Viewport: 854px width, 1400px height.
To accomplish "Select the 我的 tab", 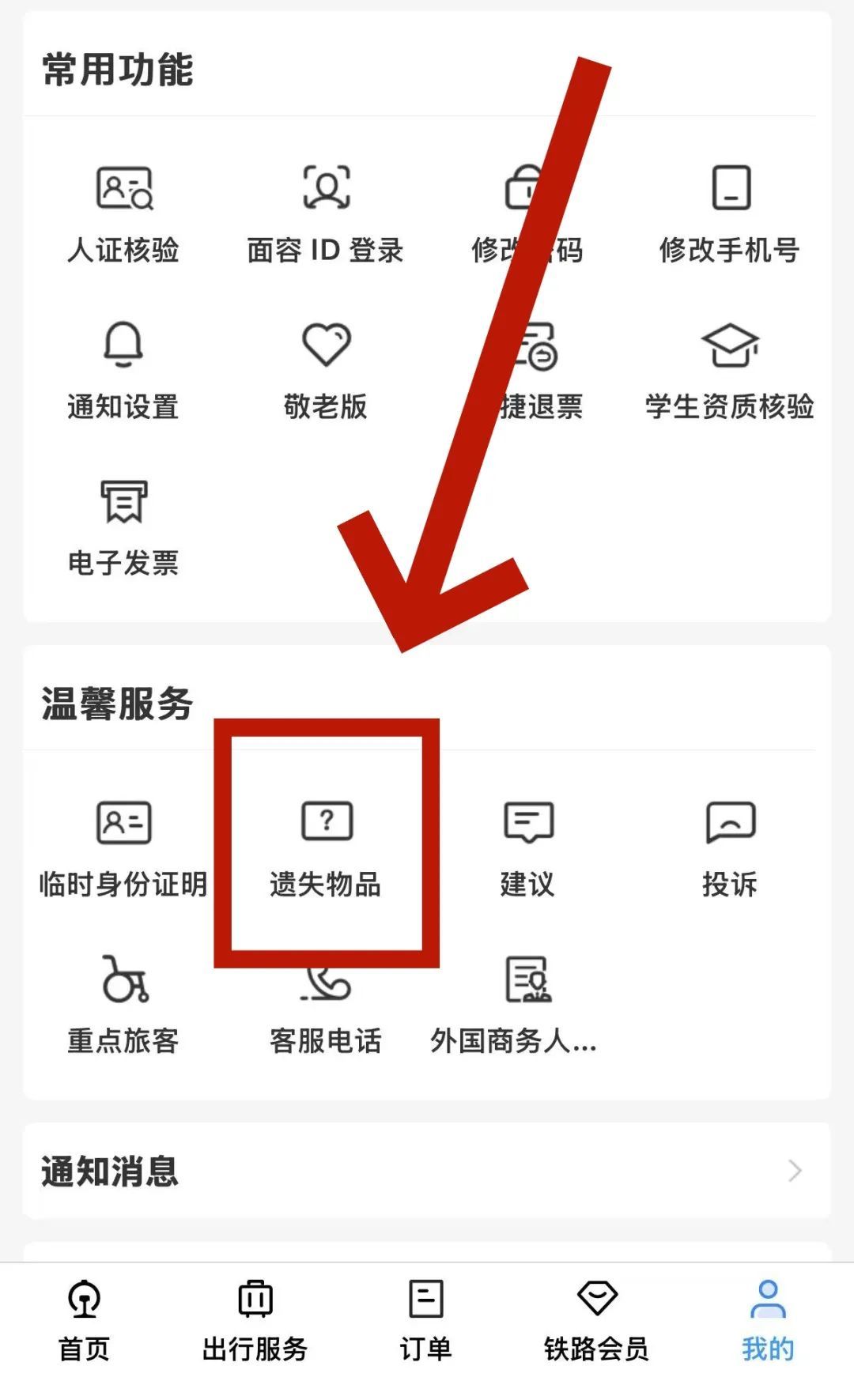I will (x=767, y=1320).
